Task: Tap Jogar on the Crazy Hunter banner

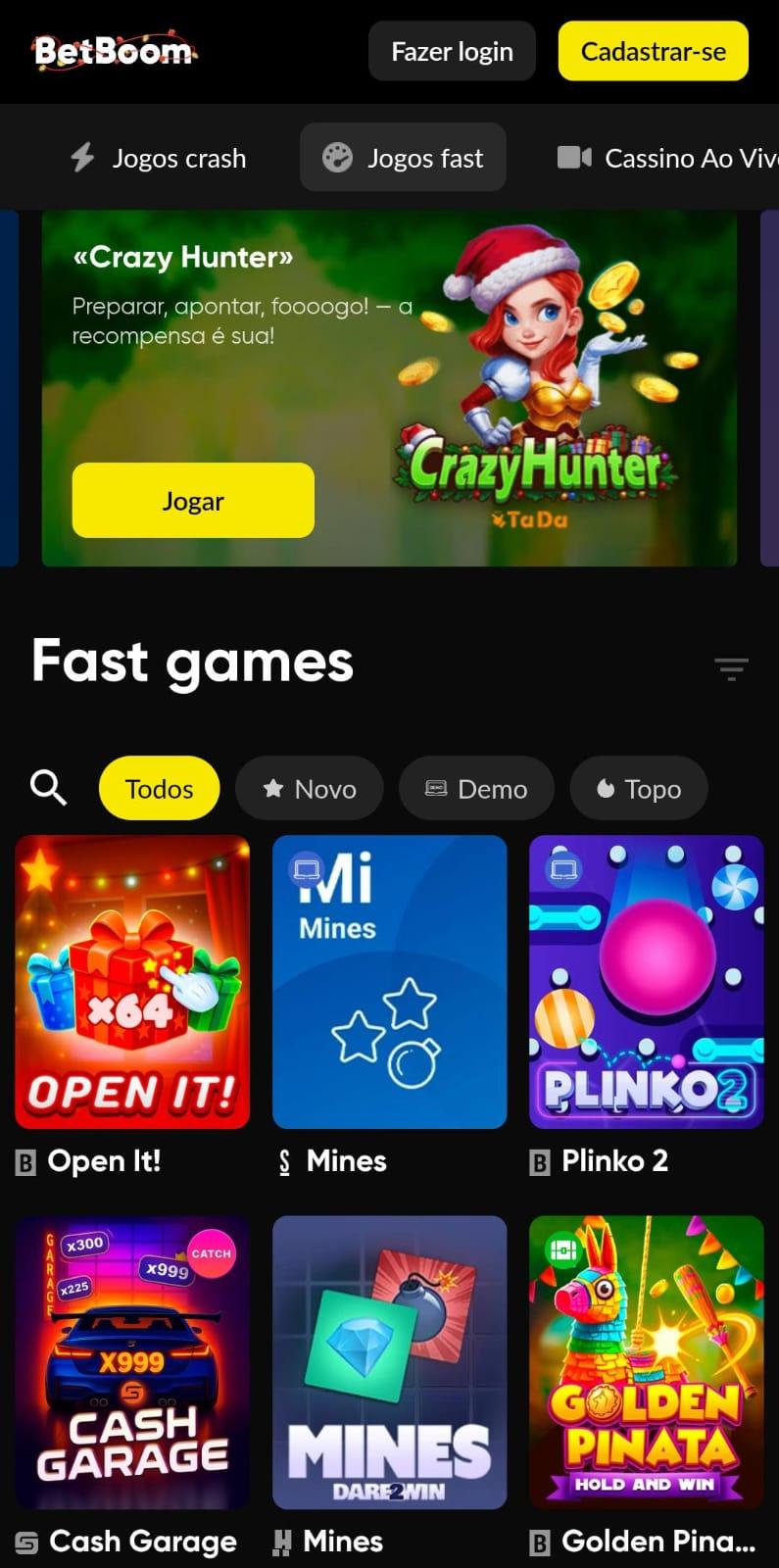Action: coord(193,501)
